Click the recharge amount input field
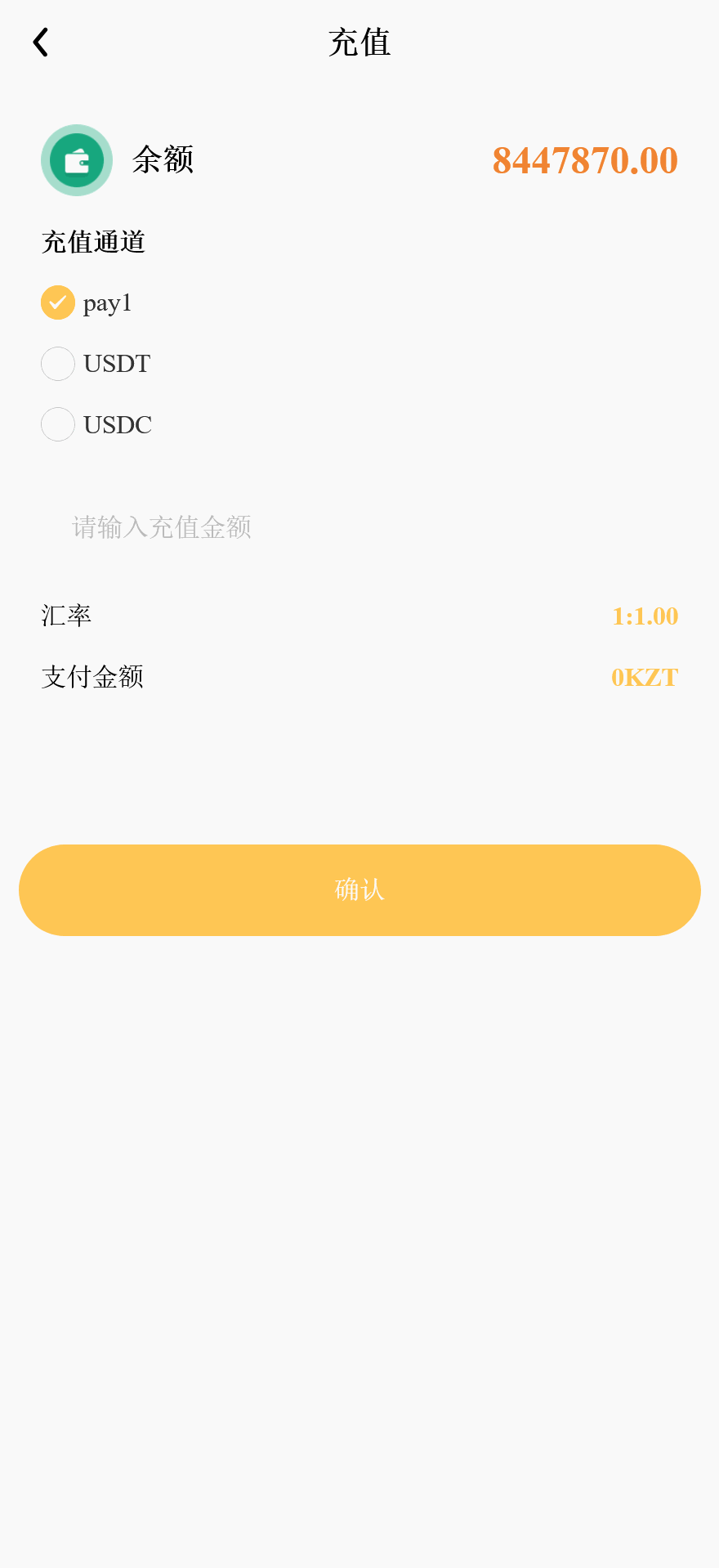Image resolution: width=719 pixels, height=1568 pixels. click(x=359, y=528)
